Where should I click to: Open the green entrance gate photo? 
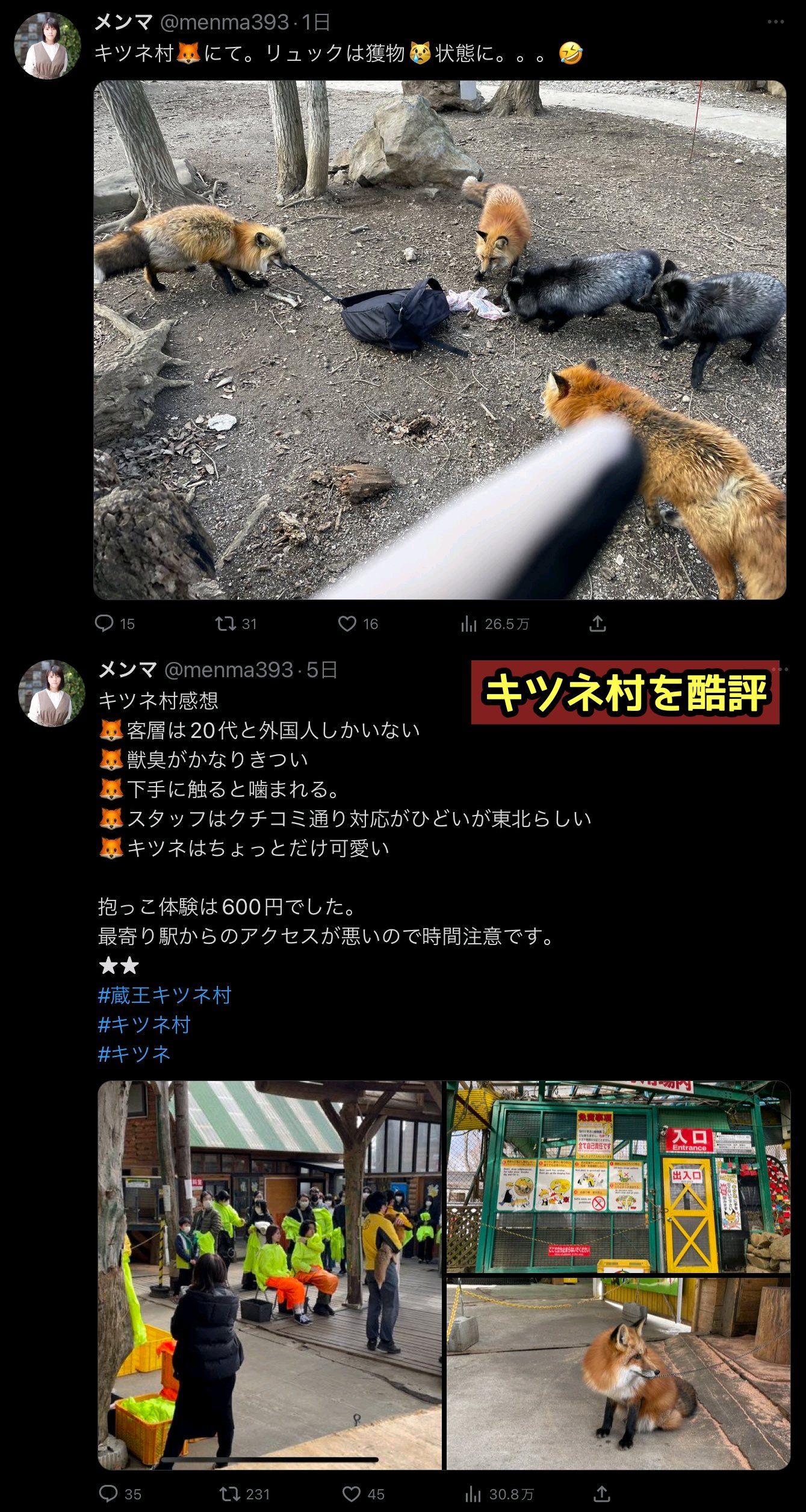pyautogui.click(x=618, y=1176)
